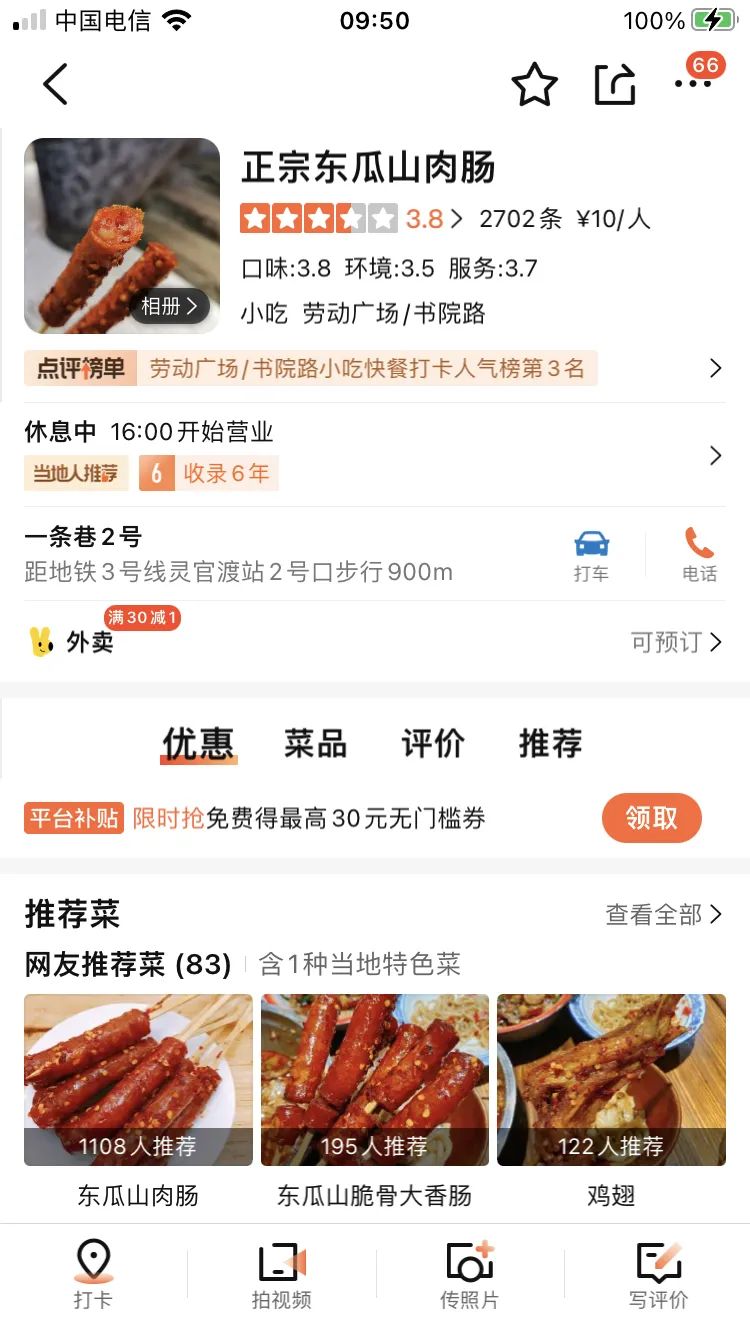Switch to the 评价 tab
This screenshot has width=750, height=1334.
[433, 744]
